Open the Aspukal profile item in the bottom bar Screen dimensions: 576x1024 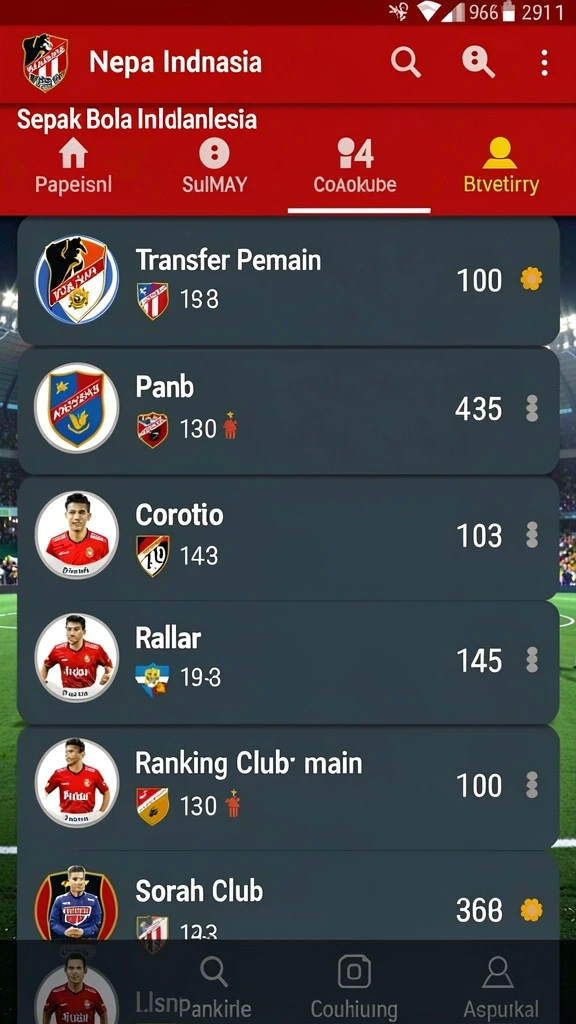tap(501, 986)
